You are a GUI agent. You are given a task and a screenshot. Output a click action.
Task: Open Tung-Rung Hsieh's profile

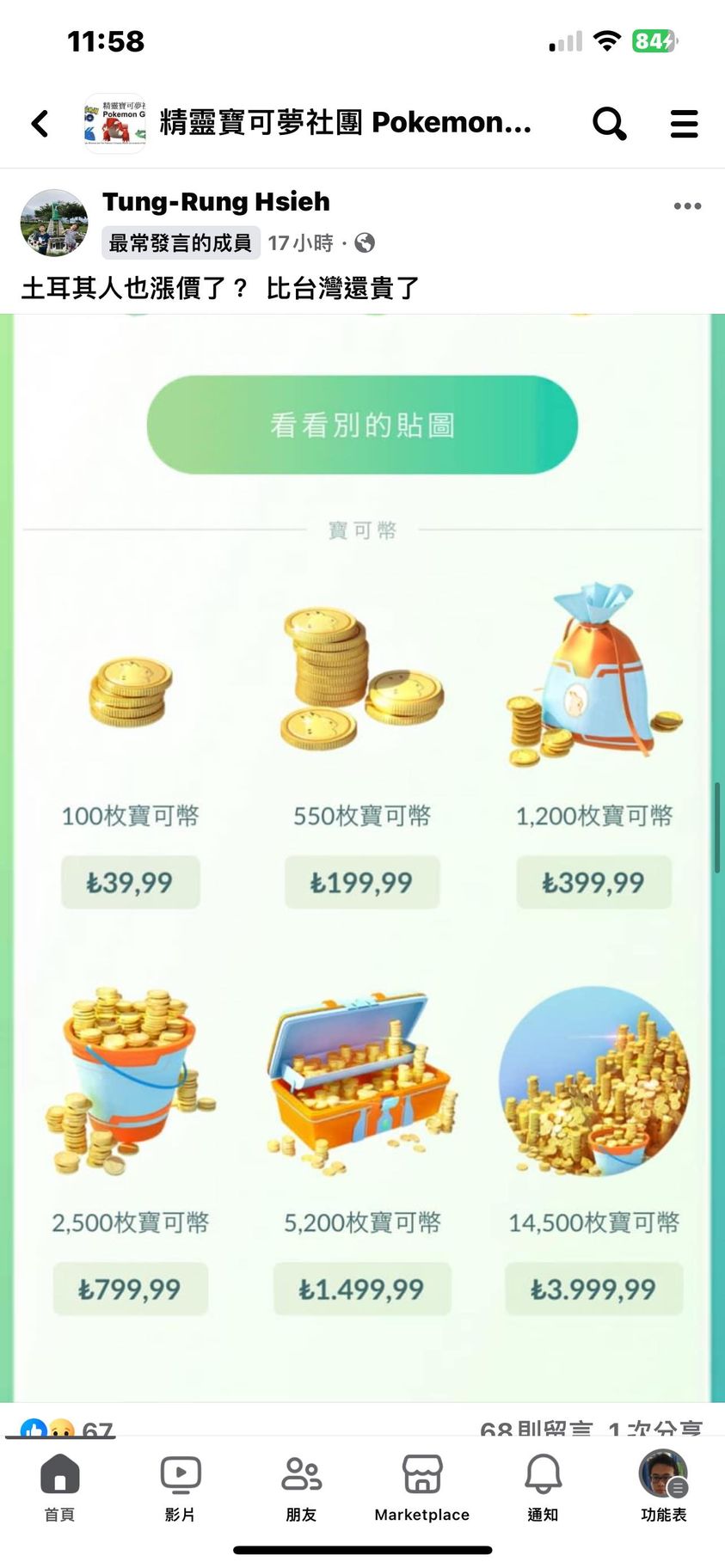(x=216, y=202)
